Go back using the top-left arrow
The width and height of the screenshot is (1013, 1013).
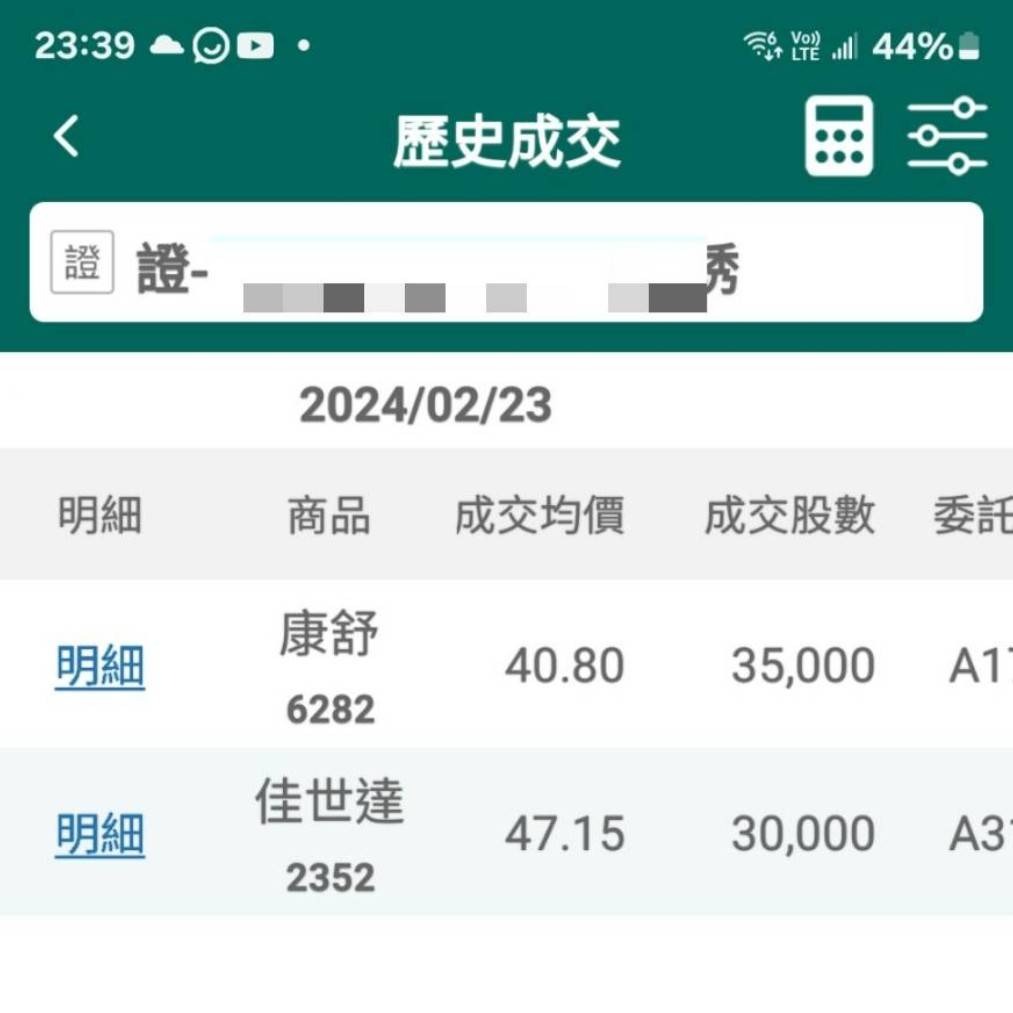[66, 136]
